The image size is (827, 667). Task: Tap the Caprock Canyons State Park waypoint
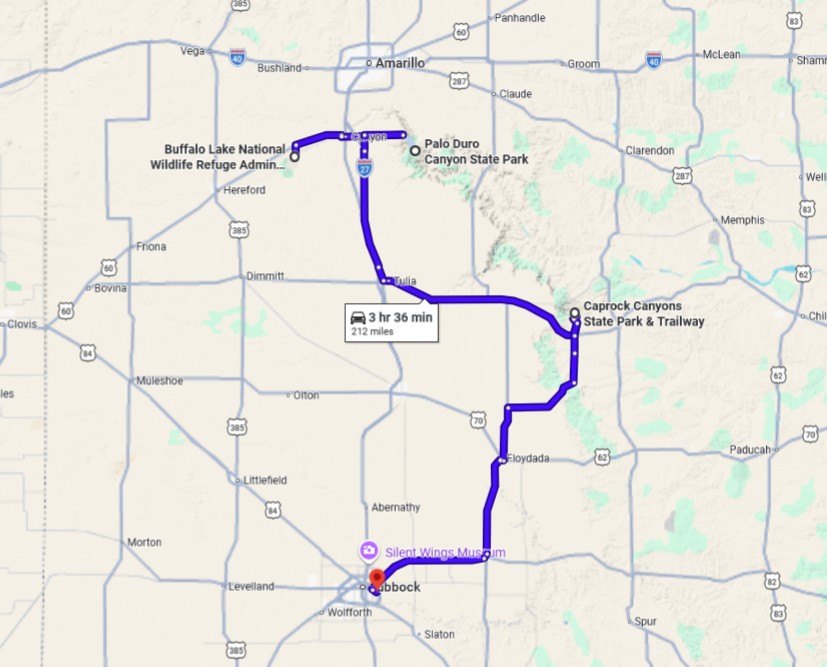(574, 314)
